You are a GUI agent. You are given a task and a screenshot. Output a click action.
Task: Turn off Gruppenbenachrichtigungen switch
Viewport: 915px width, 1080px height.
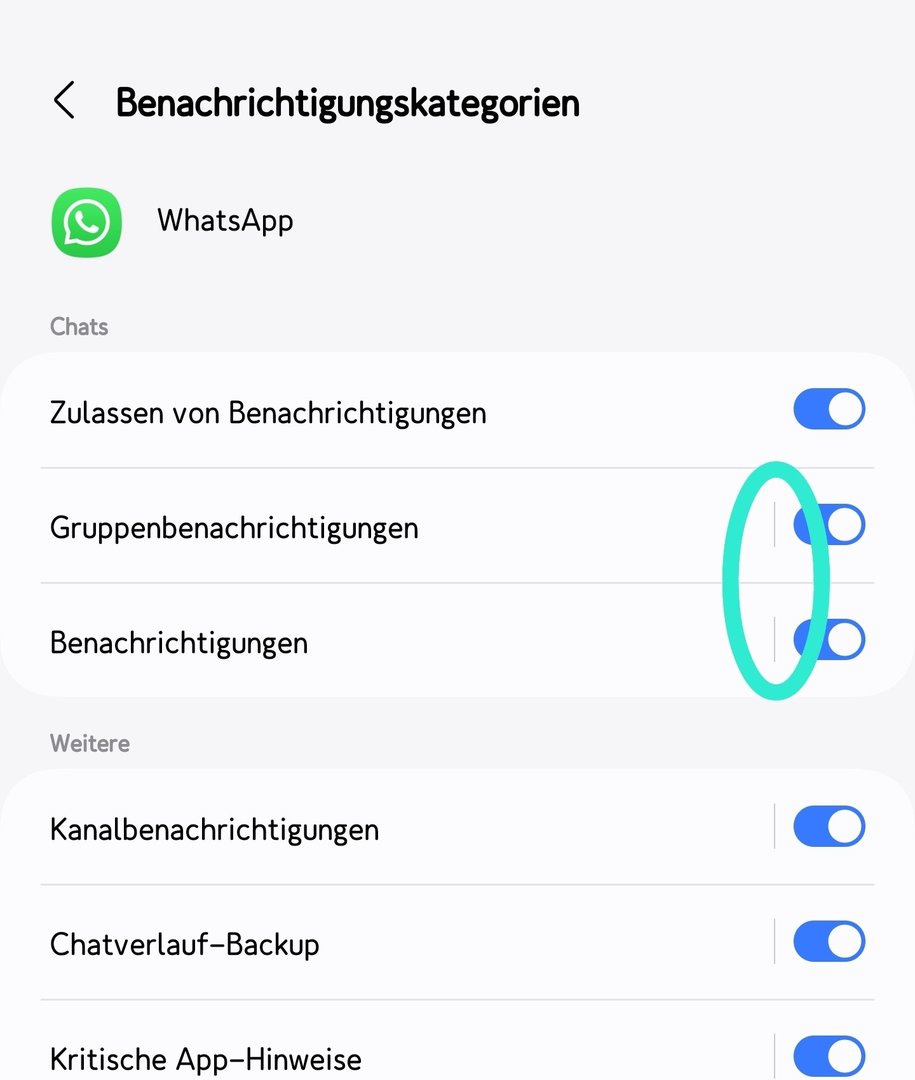(830, 526)
